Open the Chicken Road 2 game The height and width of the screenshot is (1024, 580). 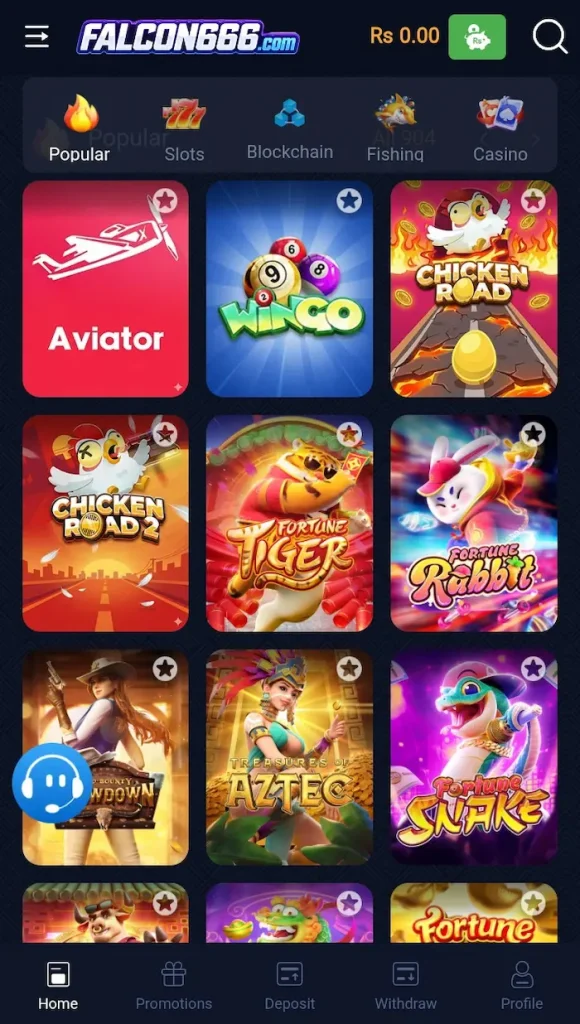point(106,523)
